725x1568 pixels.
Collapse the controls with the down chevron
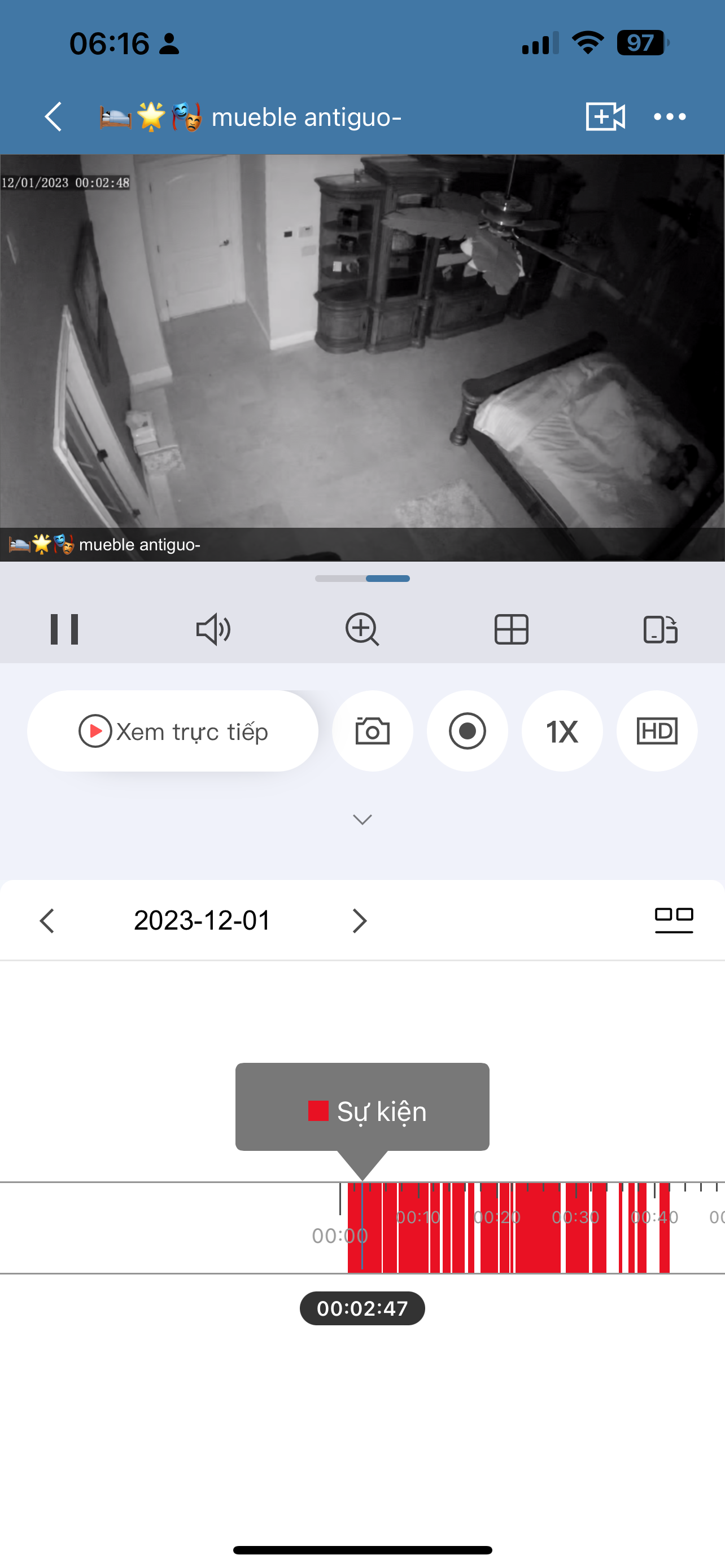tap(362, 820)
